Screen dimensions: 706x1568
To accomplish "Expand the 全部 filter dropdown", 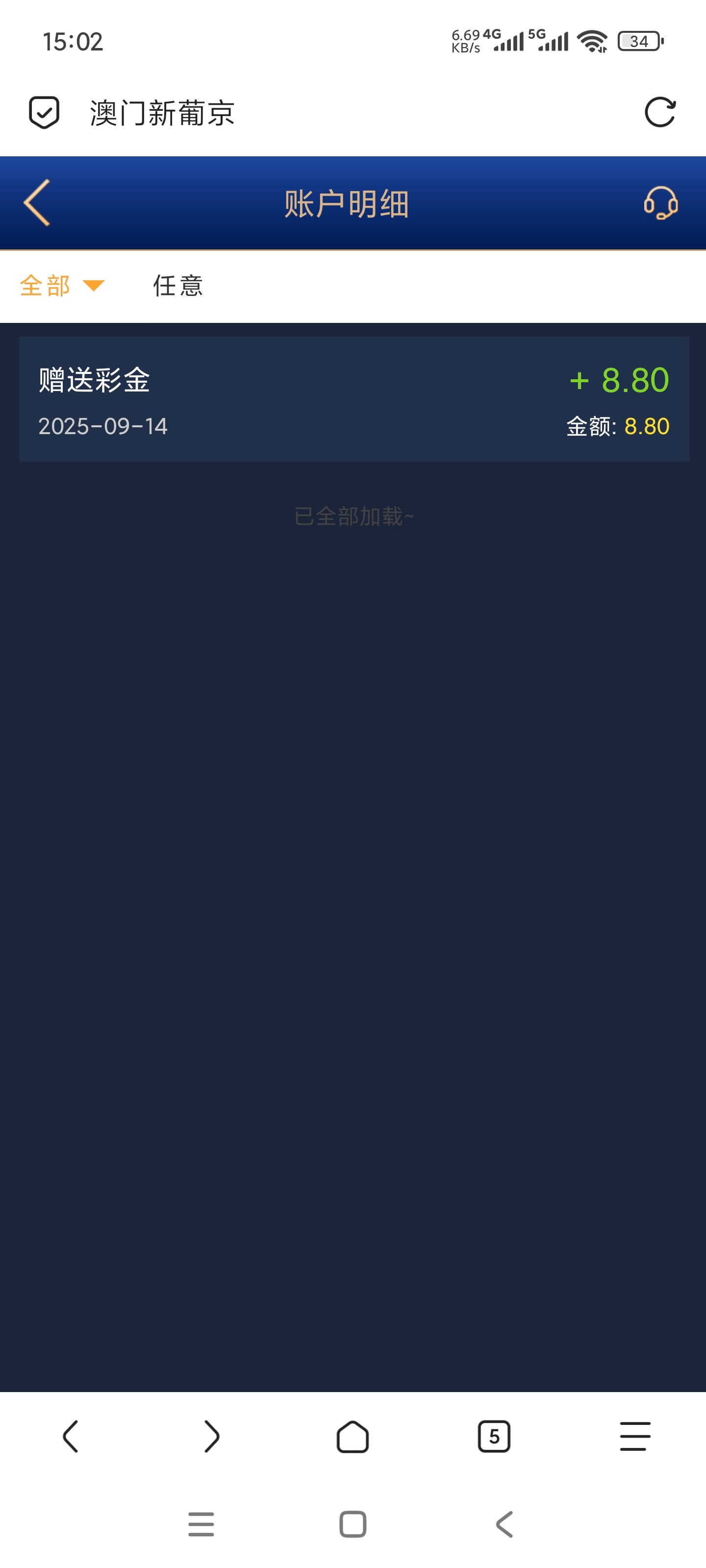I will coord(61,286).
